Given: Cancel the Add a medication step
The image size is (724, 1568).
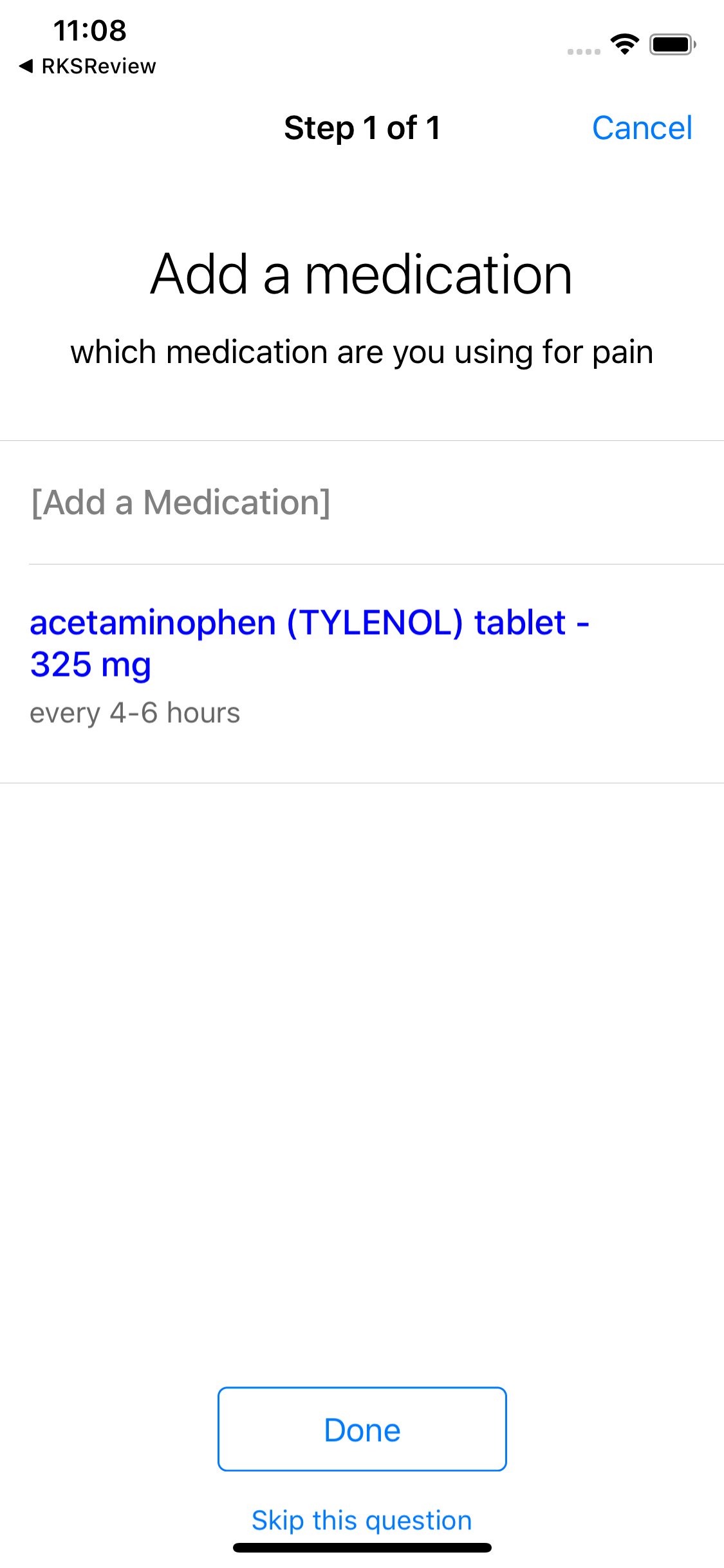Looking at the screenshot, I should click(642, 127).
